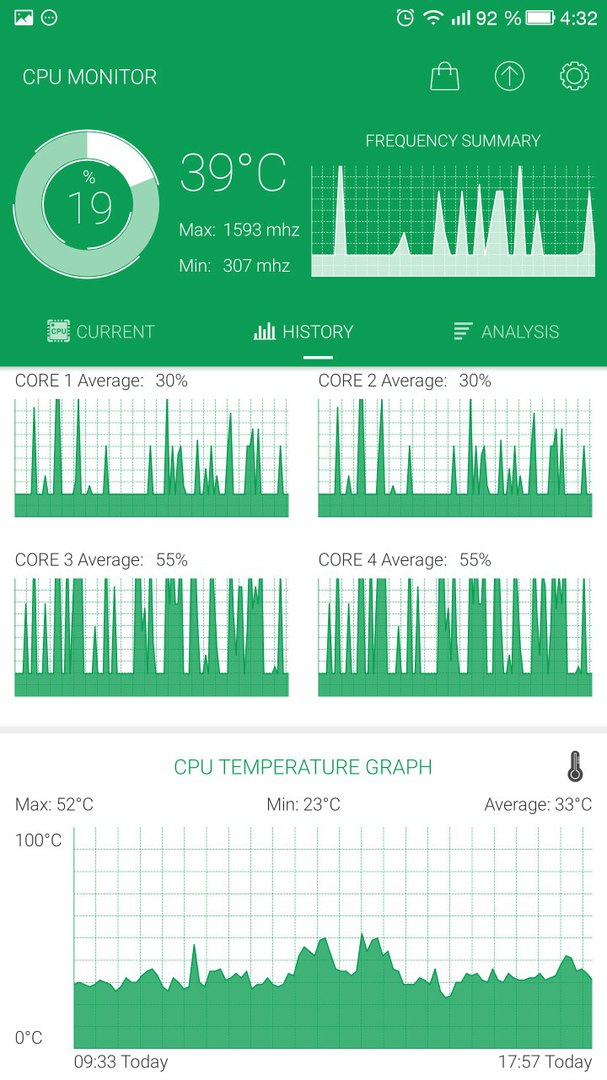The image size is (607, 1080).
Task: Switch to the Current tab
Action: 101,331
